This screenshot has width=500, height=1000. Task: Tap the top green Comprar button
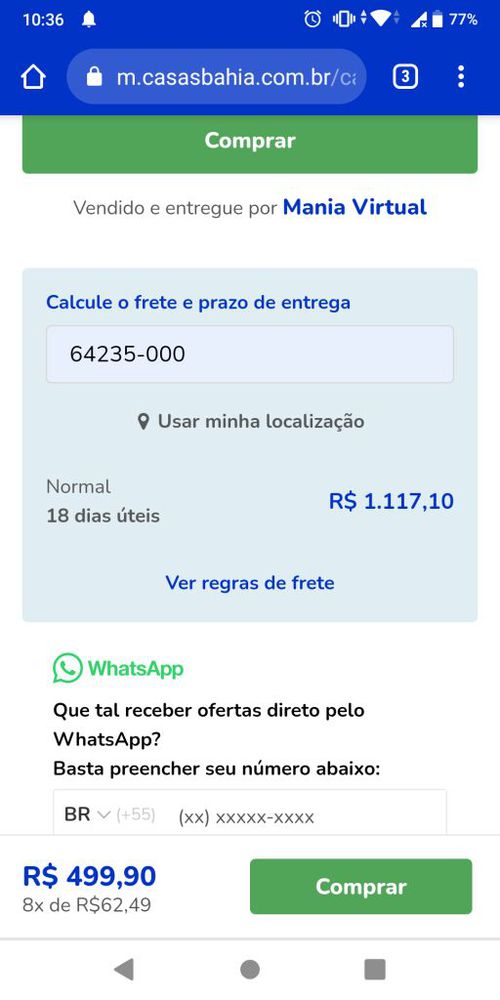coord(250,143)
